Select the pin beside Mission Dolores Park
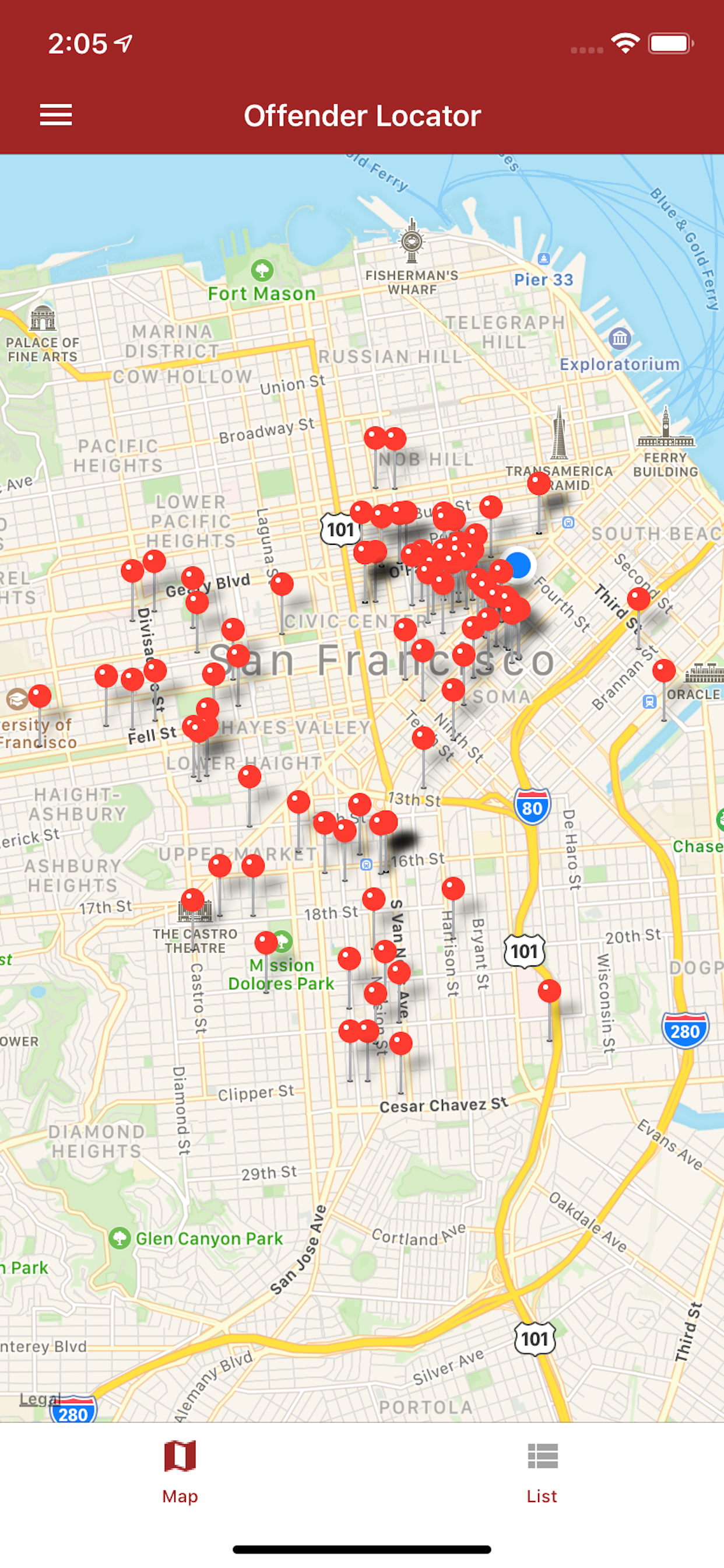 click(266, 943)
